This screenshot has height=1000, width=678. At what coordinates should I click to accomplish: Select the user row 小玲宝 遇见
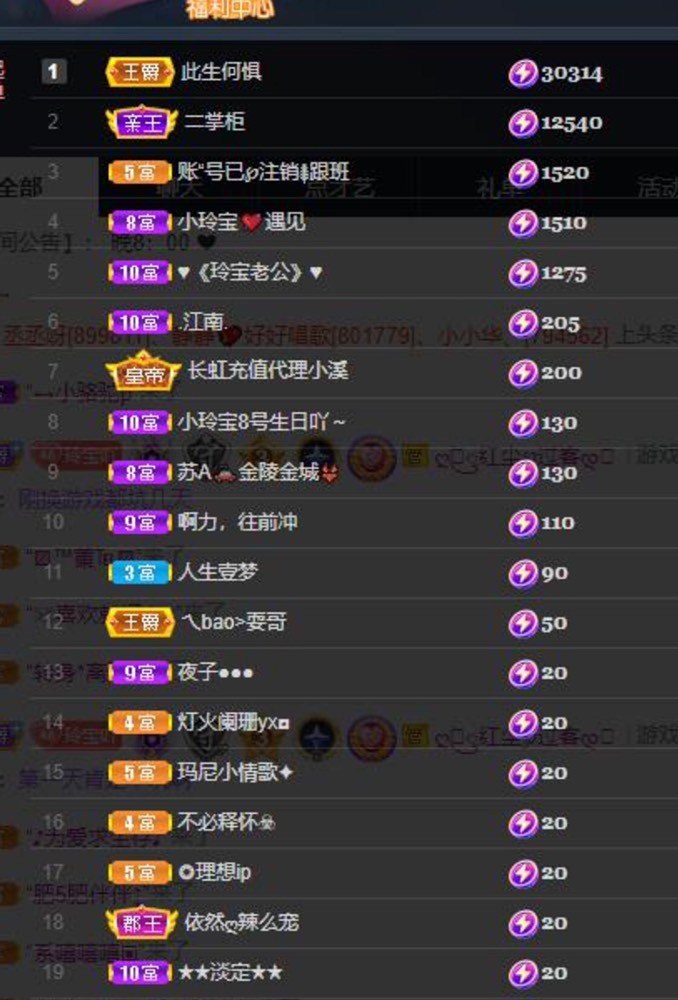[241, 222]
